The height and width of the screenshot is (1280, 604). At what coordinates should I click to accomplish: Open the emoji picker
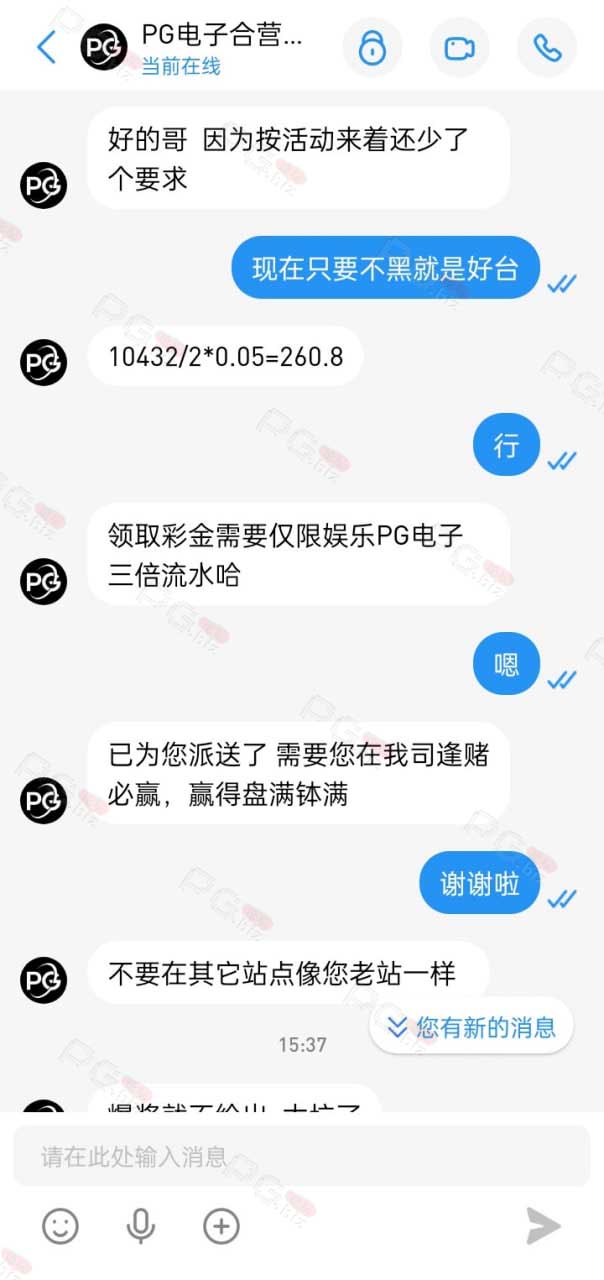pyautogui.click(x=60, y=1226)
